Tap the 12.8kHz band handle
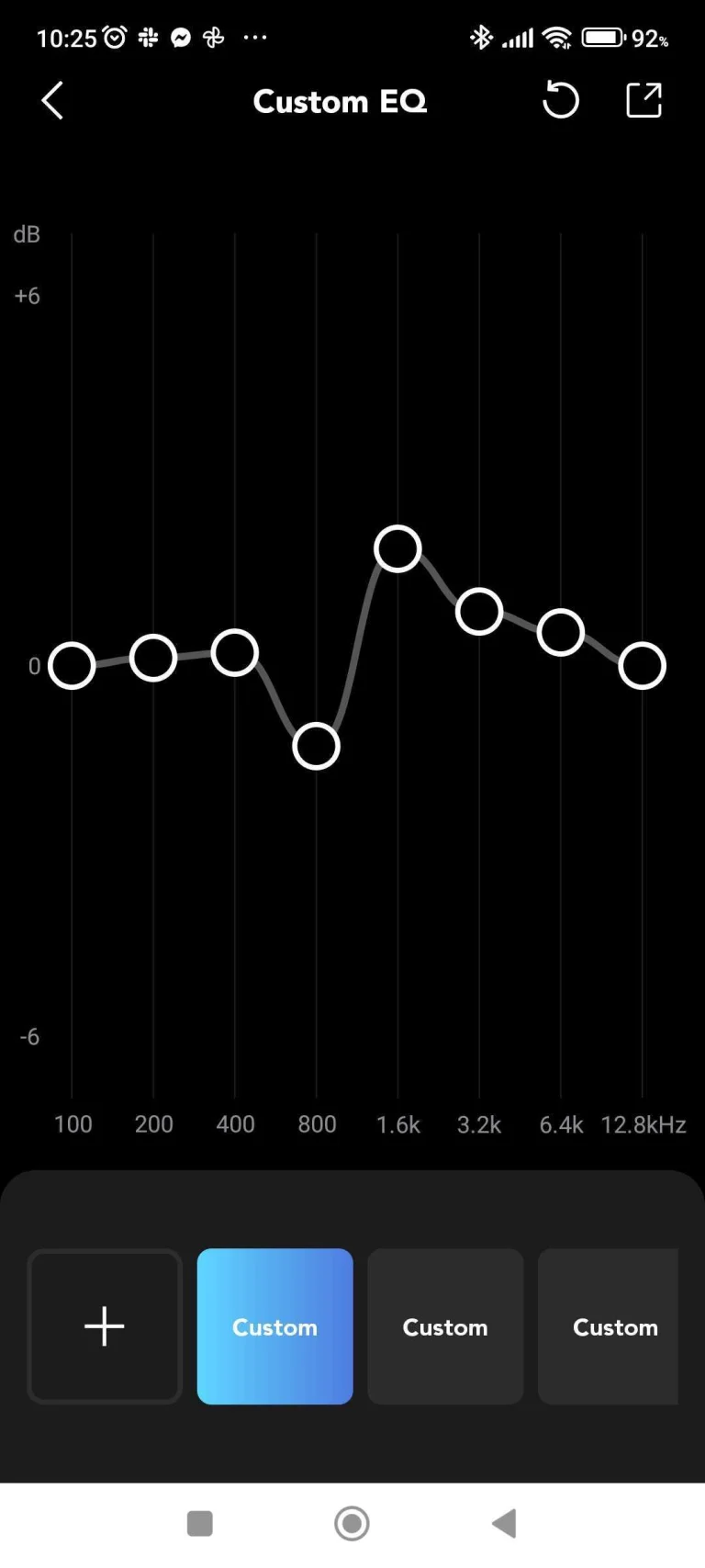 pos(642,666)
